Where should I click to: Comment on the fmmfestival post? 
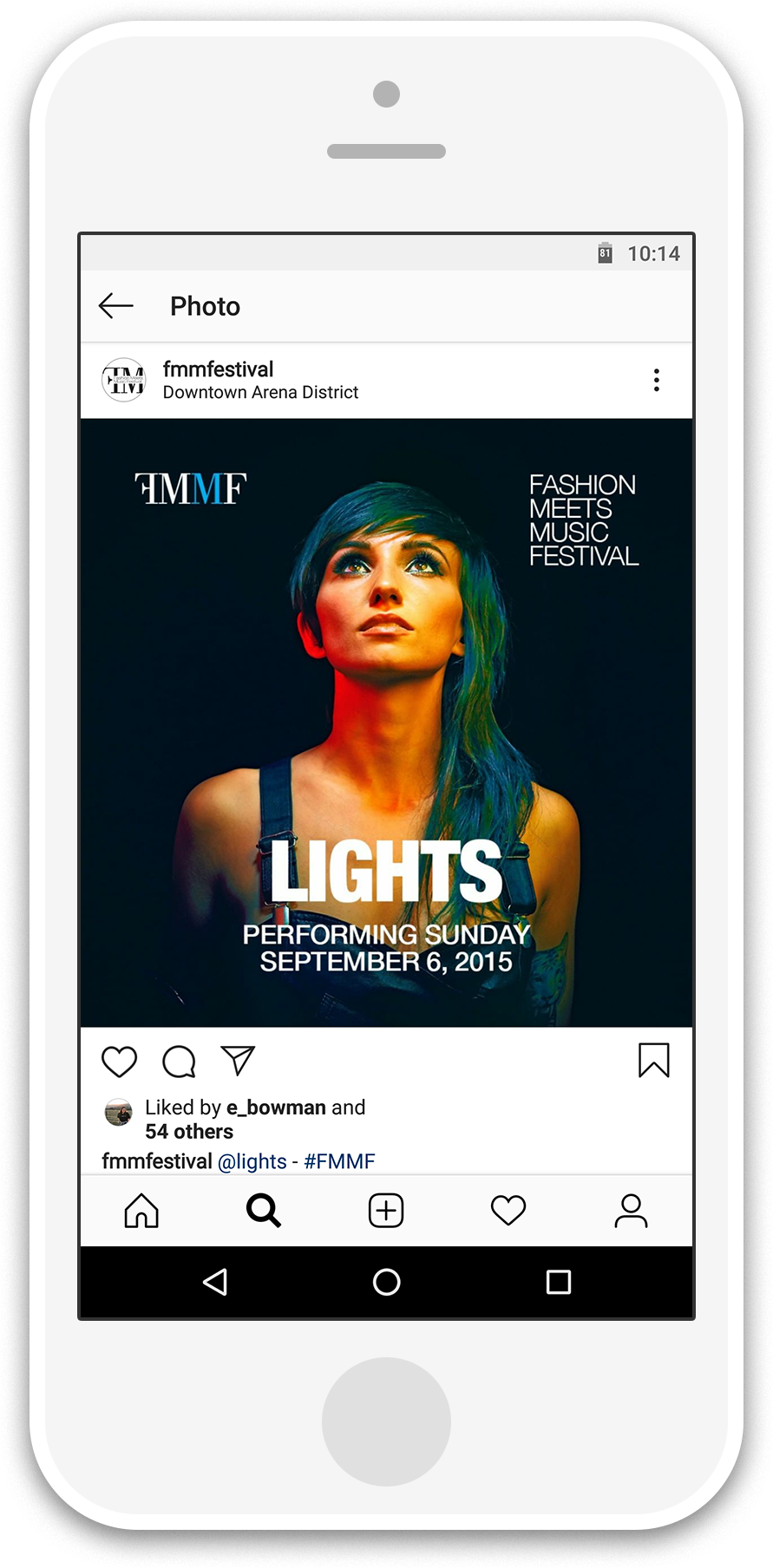click(x=180, y=1062)
